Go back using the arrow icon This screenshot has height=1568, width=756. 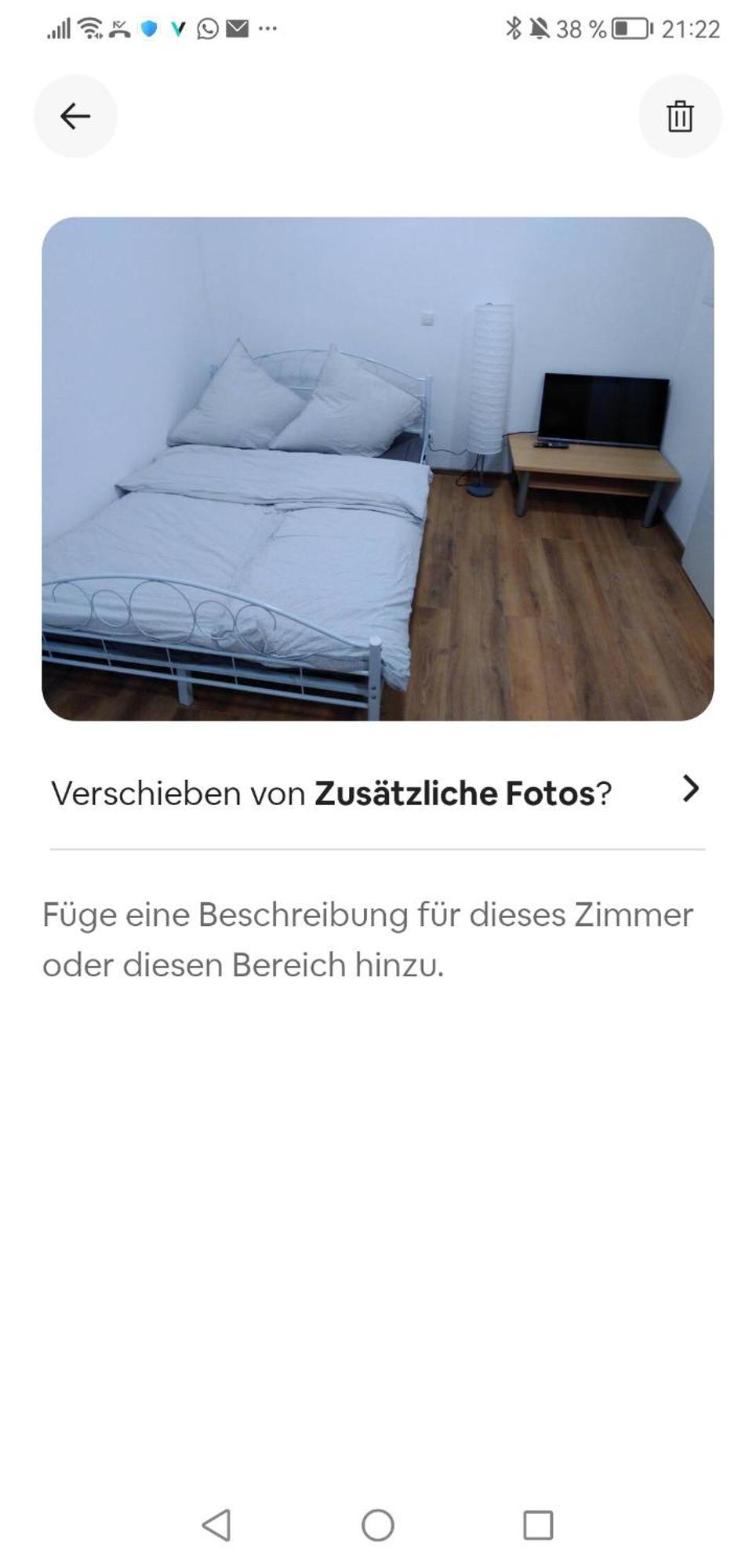[x=75, y=116]
